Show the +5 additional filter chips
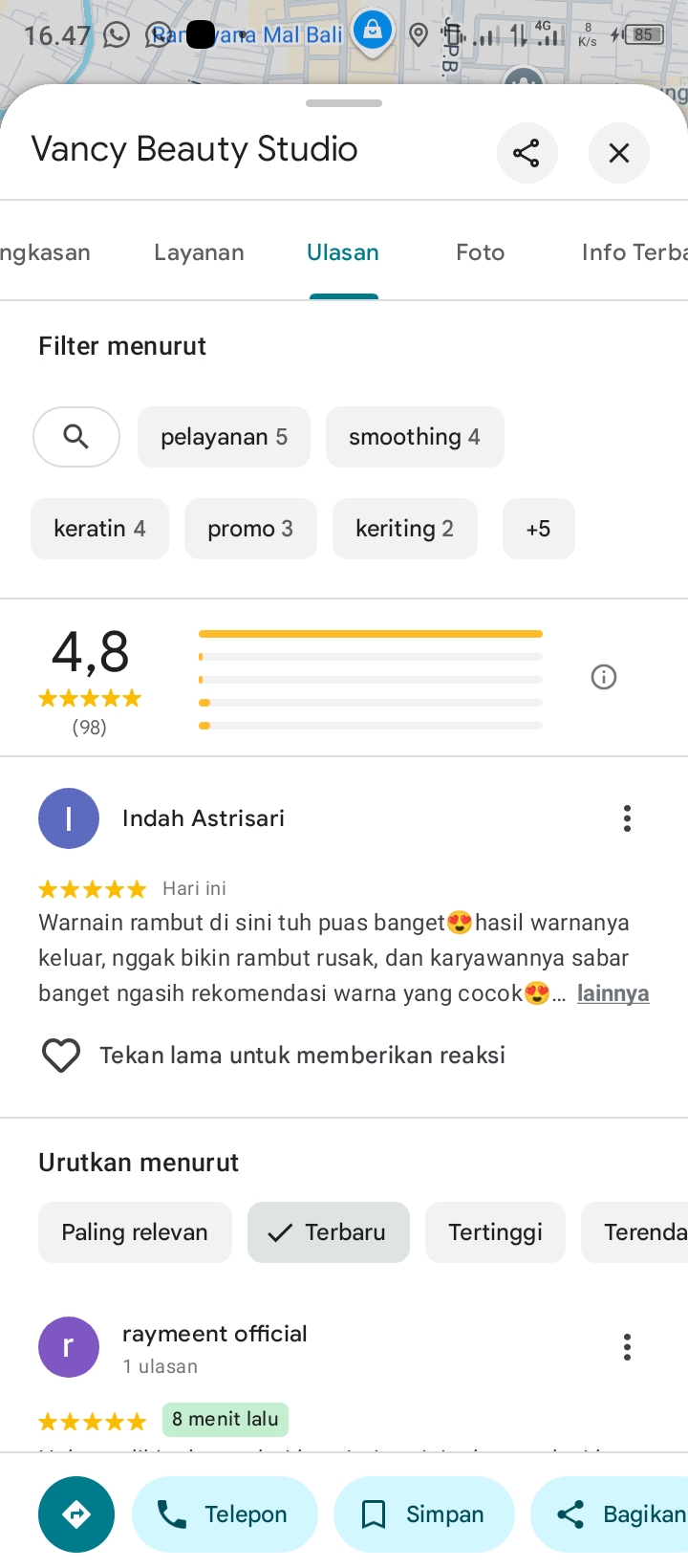The width and height of the screenshot is (688, 1568). (x=539, y=529)
